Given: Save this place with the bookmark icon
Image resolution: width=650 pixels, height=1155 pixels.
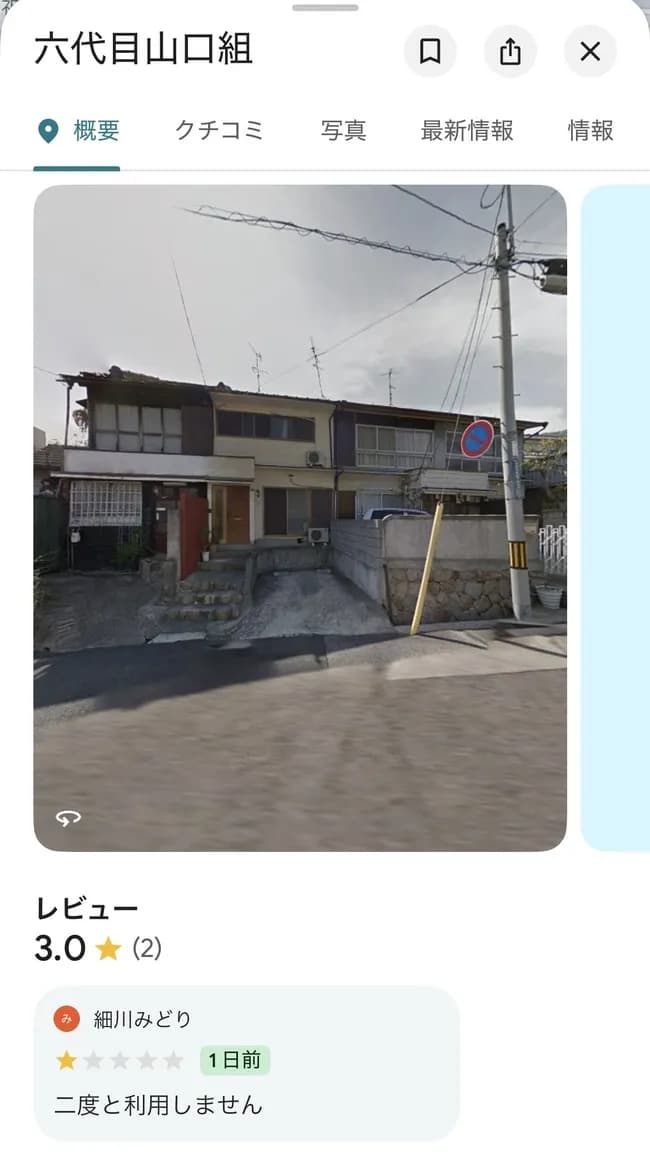Looking at the screenshot, I should 430,51.
